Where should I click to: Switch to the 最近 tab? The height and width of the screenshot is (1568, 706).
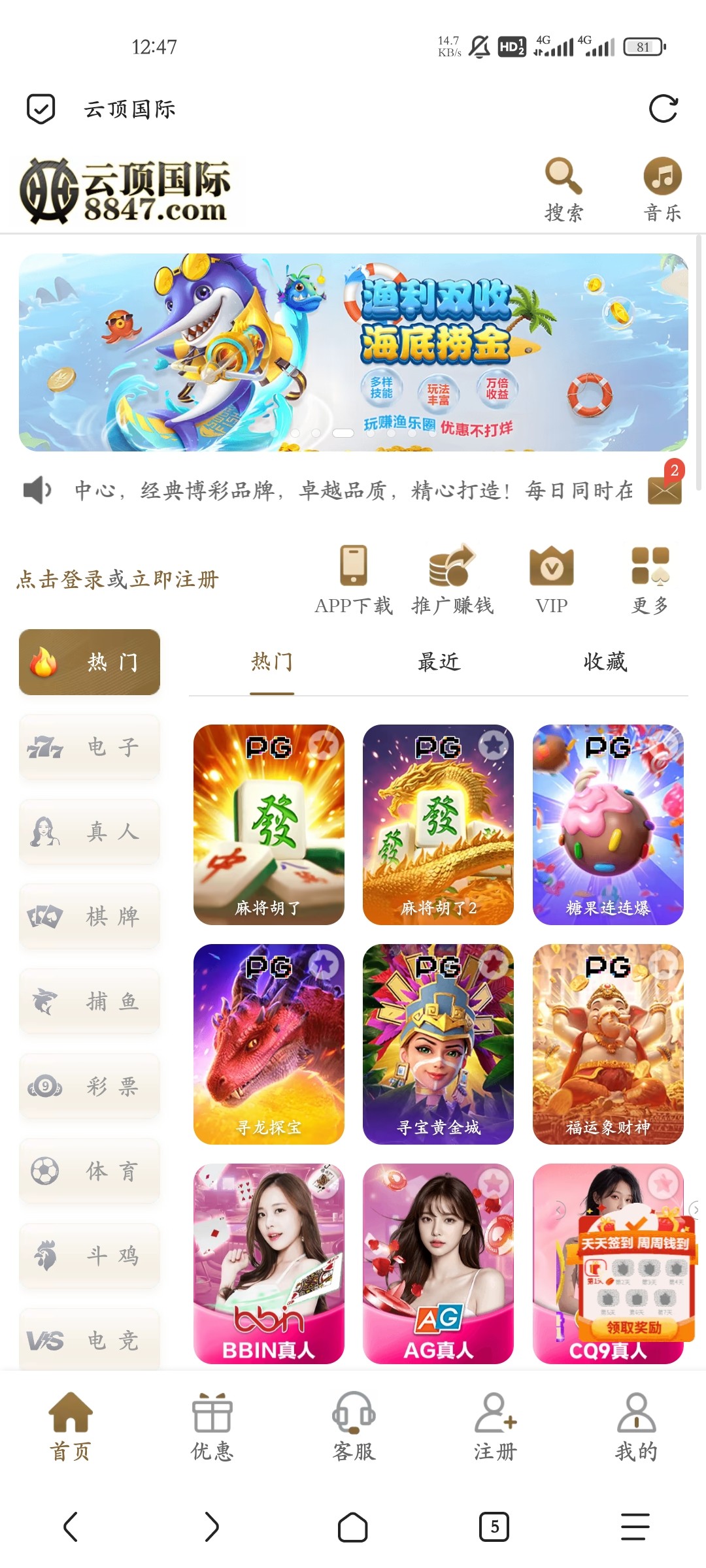[439, 662]
